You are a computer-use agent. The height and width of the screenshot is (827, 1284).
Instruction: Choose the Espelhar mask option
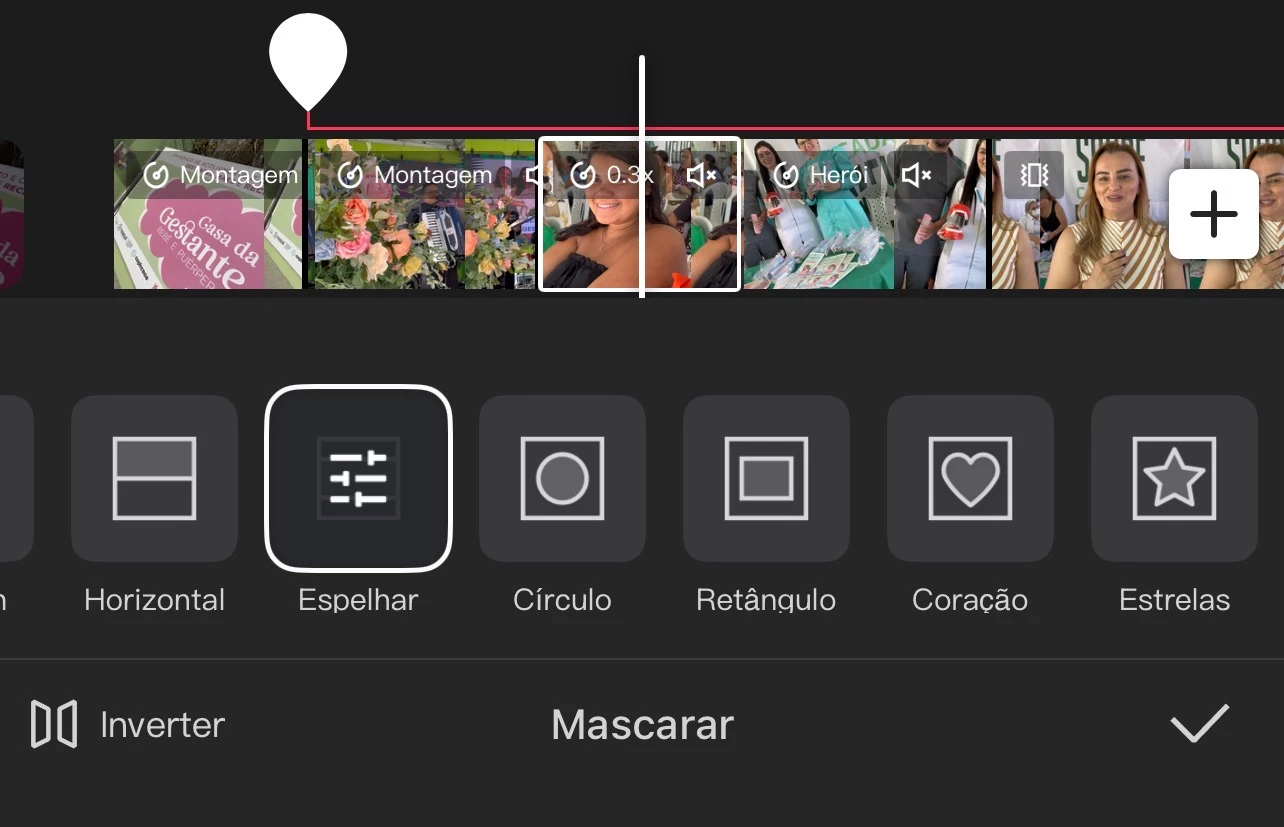[358, 478]
